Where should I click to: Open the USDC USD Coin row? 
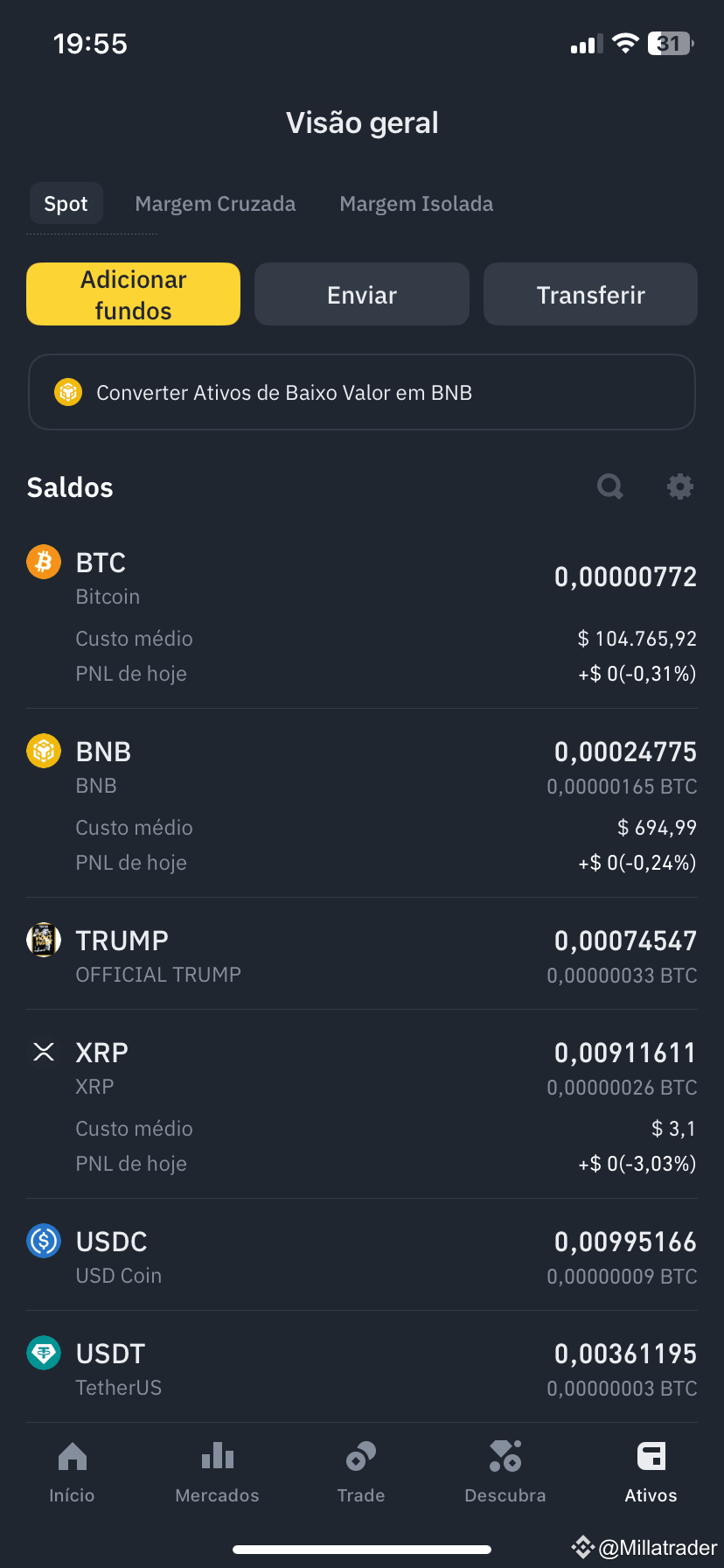coord(362,1256)
